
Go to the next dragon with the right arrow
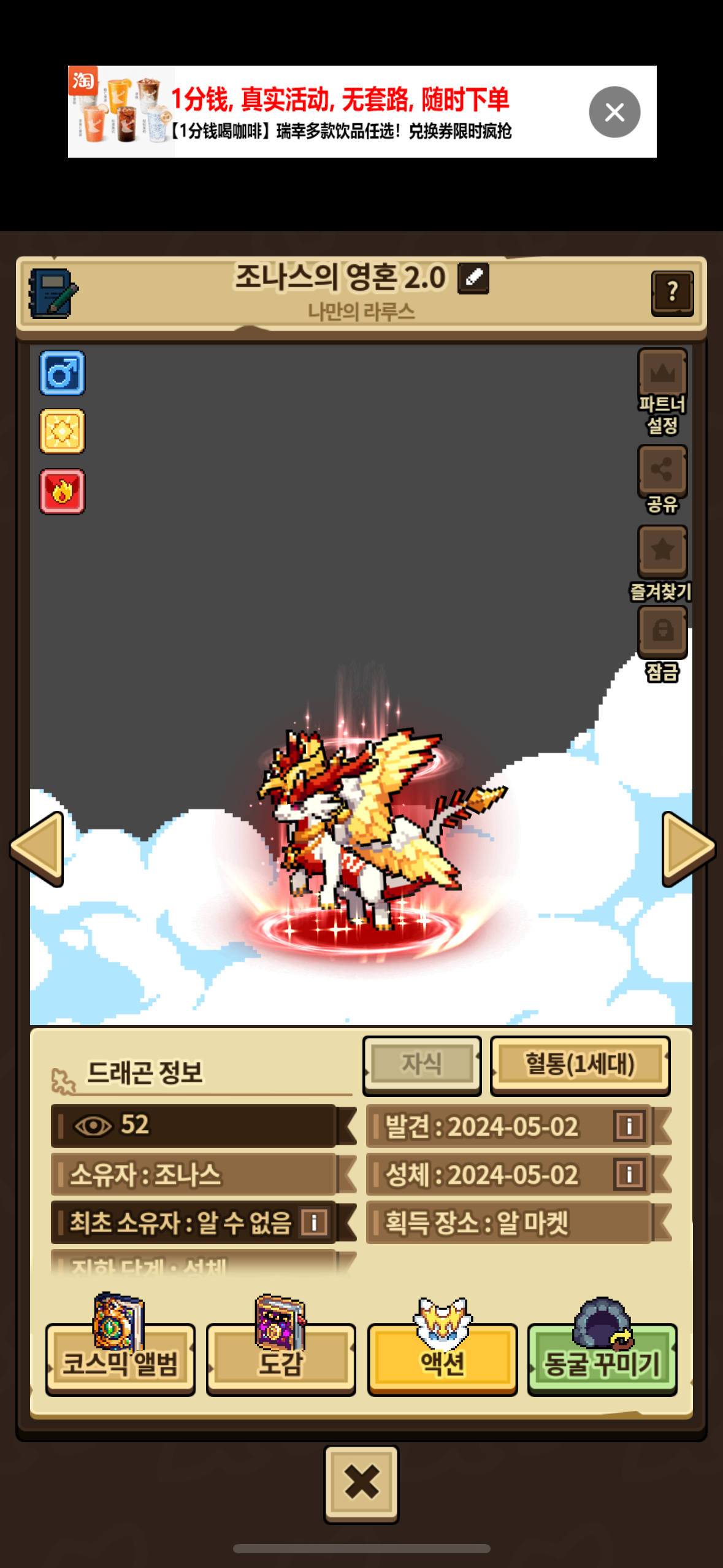coord(687,848)
